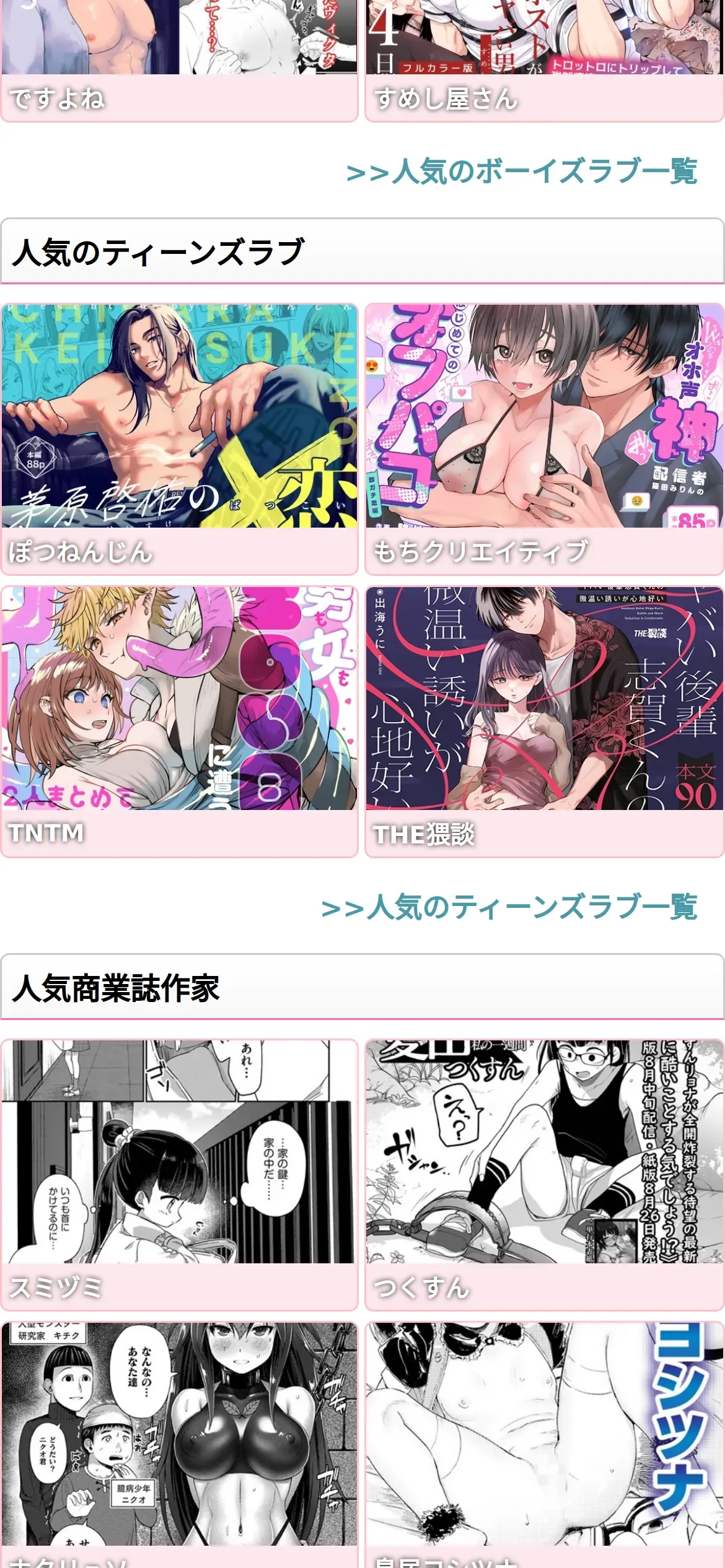Open the もちクリエイティブ card
Screen dimensions: 725x1568
[x=544, y=439]
